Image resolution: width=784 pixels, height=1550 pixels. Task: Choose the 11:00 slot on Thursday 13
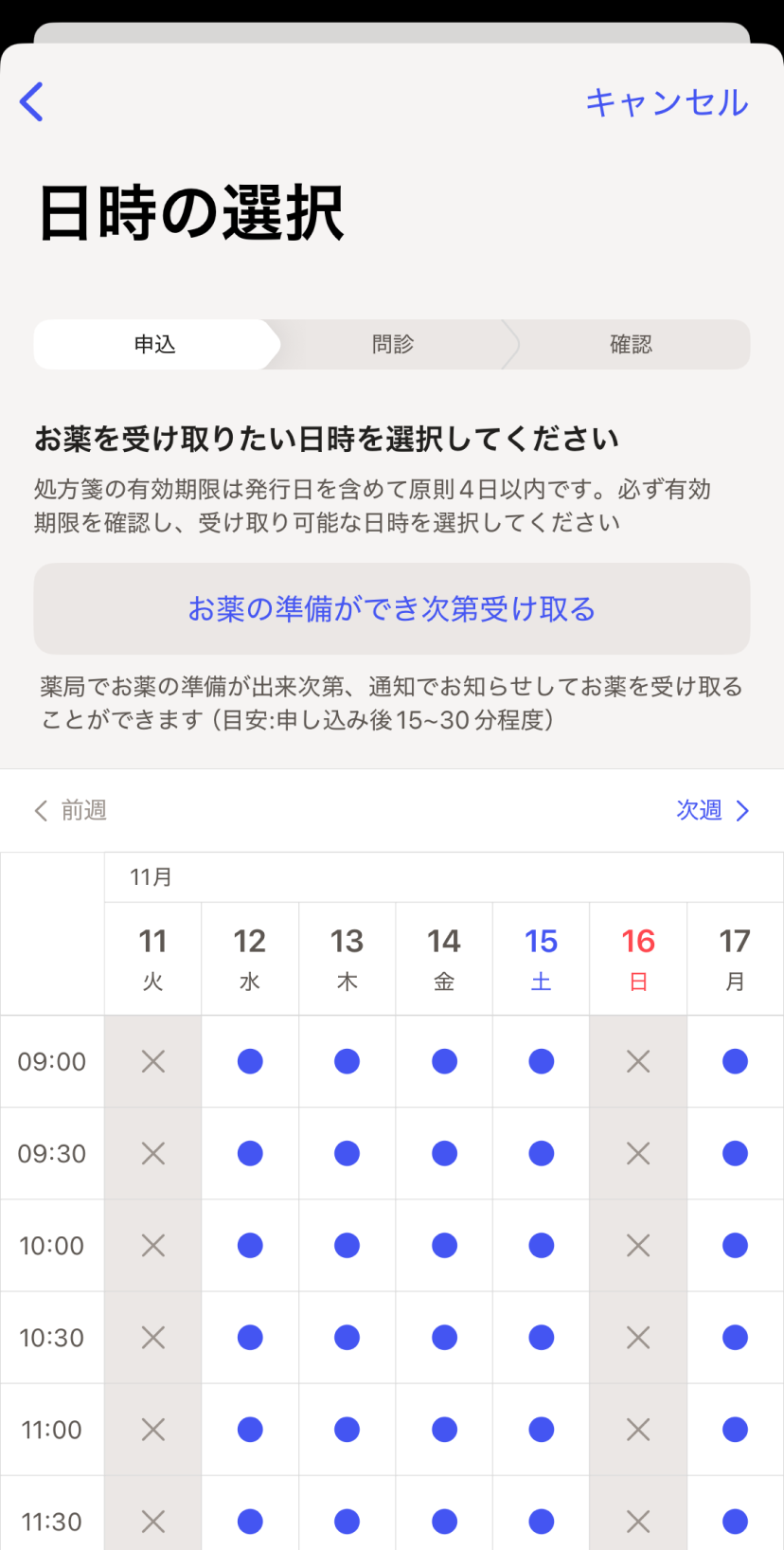[x=347, y=1429]
